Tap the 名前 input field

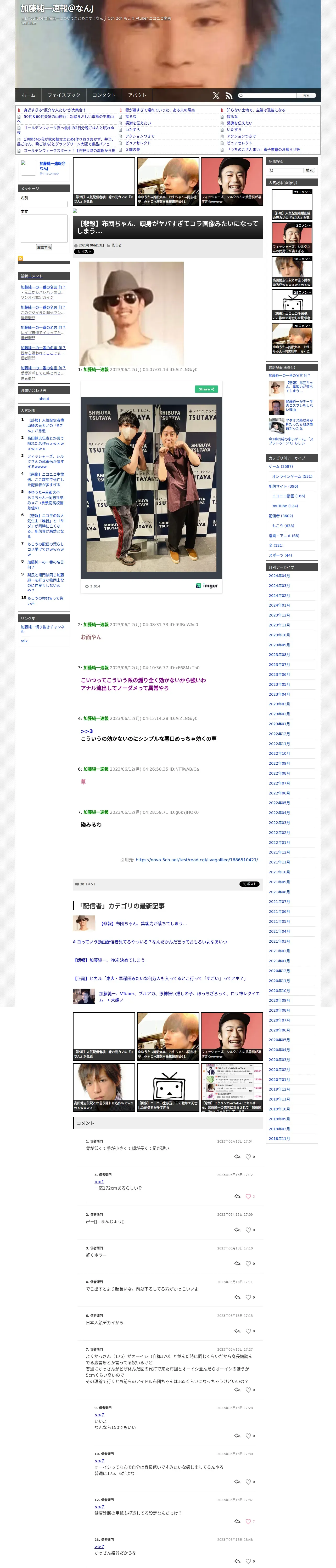click(44, 204)
